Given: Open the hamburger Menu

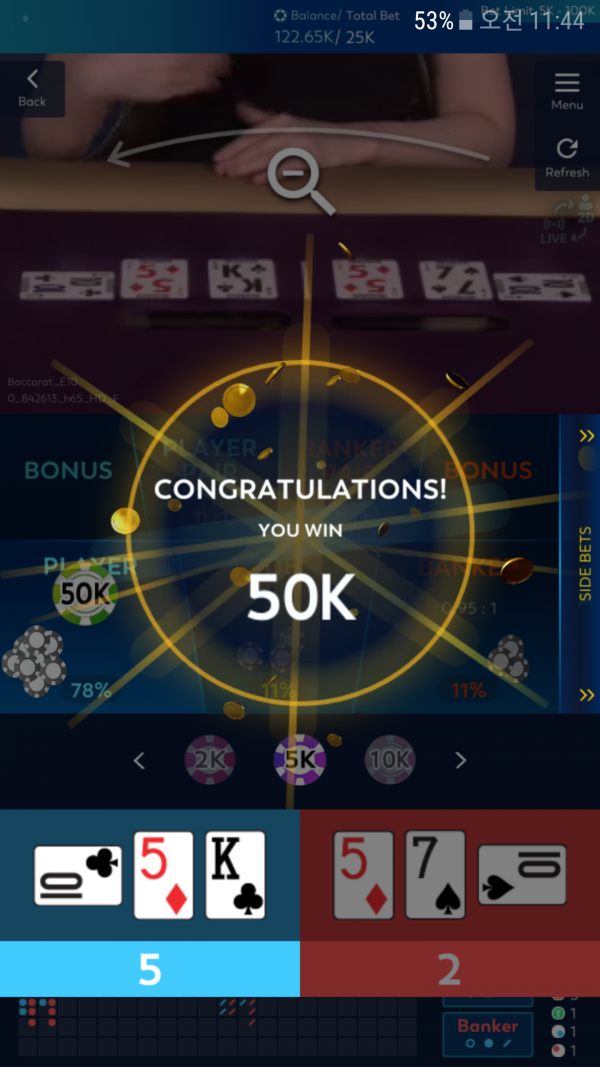Looking at the screenshot, I should pos(567,90).
